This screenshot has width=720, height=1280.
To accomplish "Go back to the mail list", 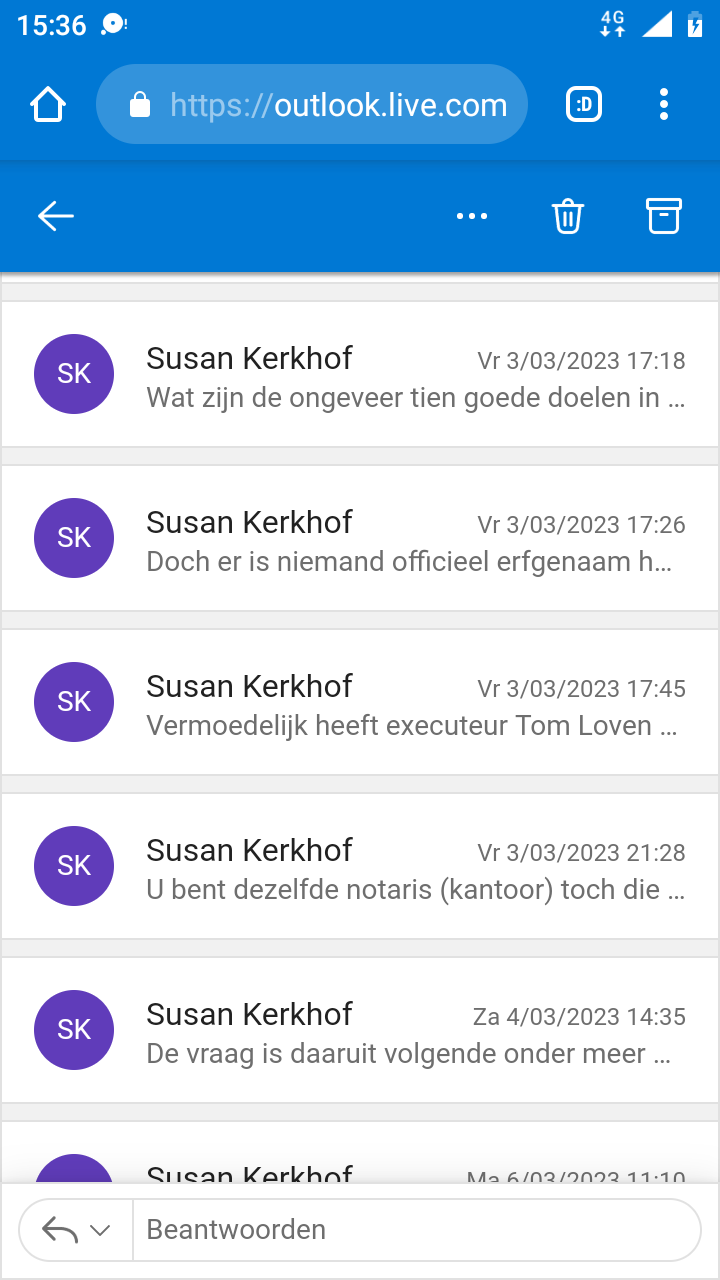I will click(56, 216).
